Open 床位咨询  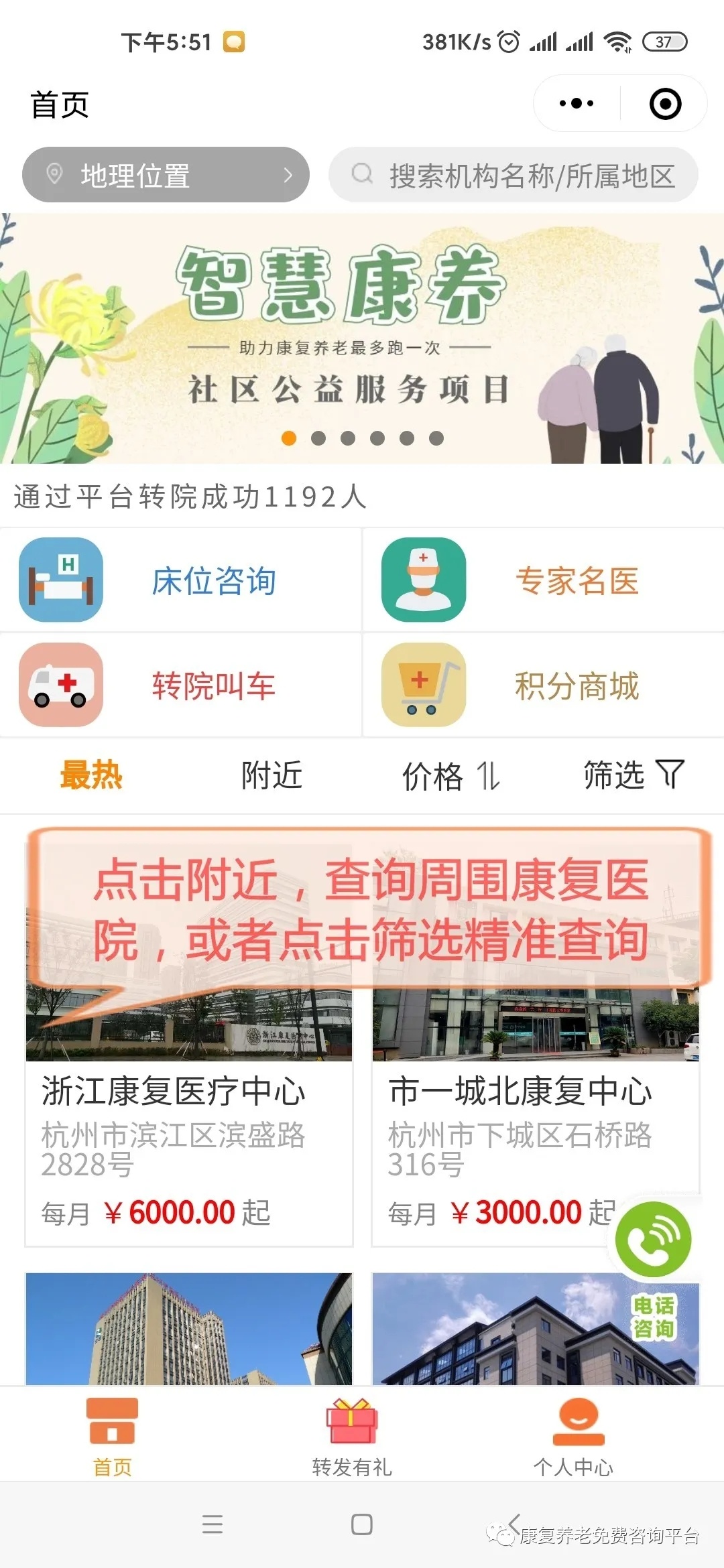point(181,580)
